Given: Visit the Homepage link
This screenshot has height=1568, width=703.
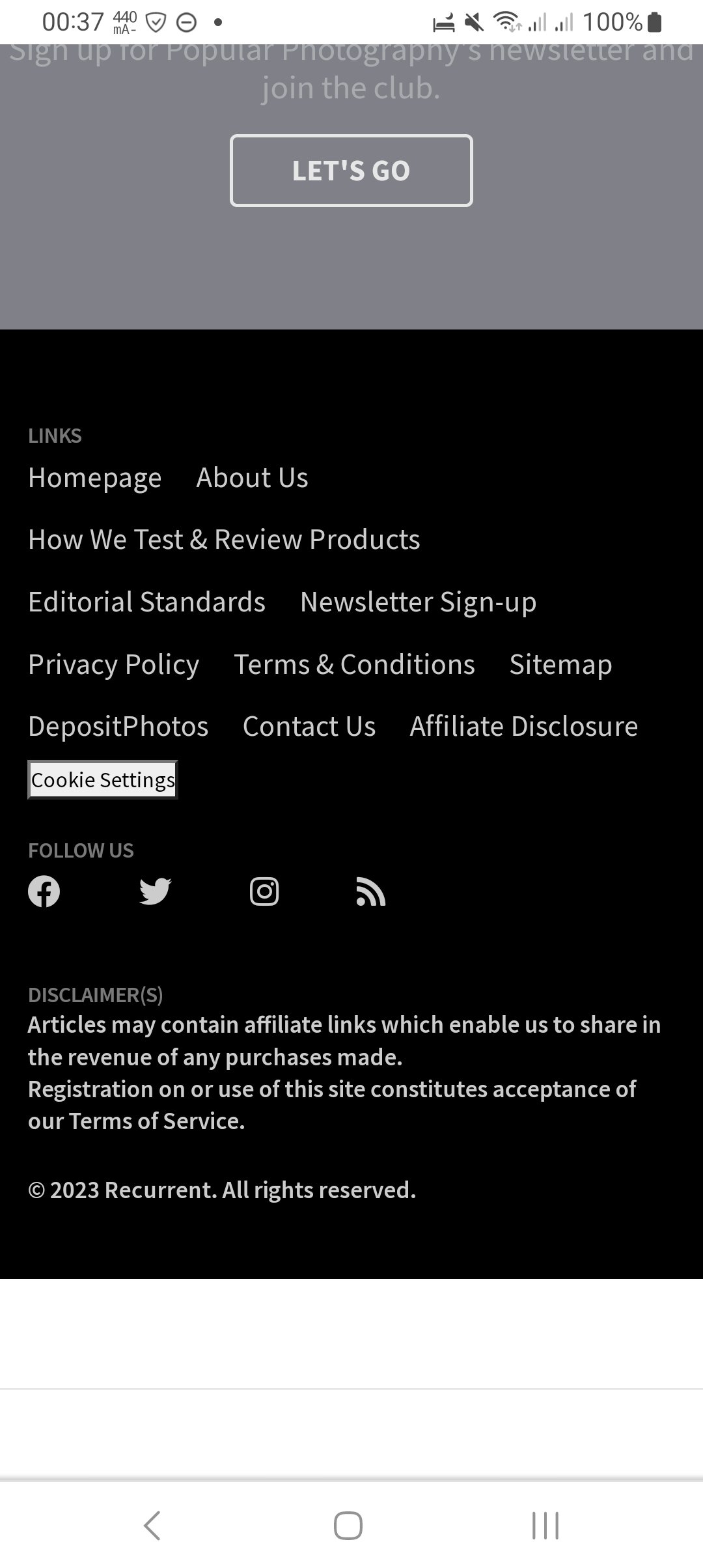Looking at the screenshot, I should (95, 477).
